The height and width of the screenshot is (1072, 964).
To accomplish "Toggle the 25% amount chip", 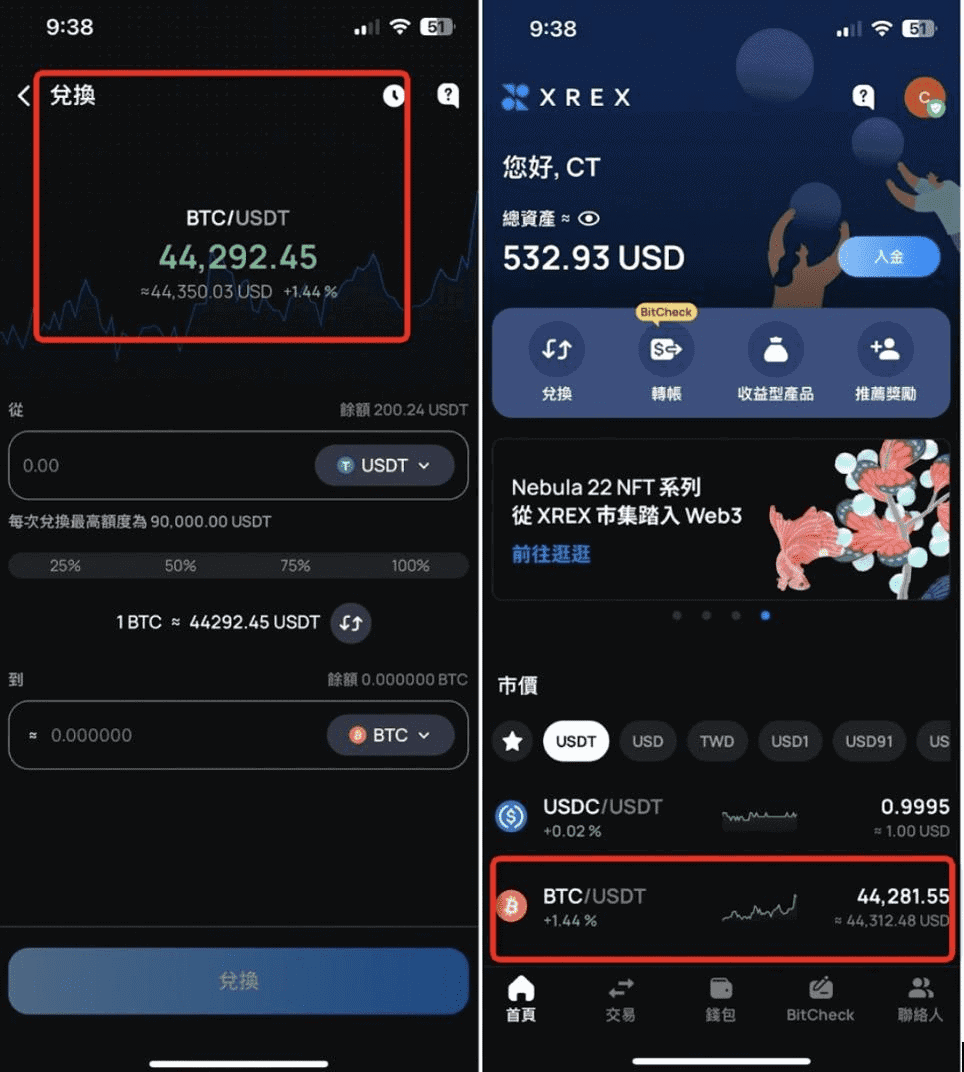I will [65, 565].
